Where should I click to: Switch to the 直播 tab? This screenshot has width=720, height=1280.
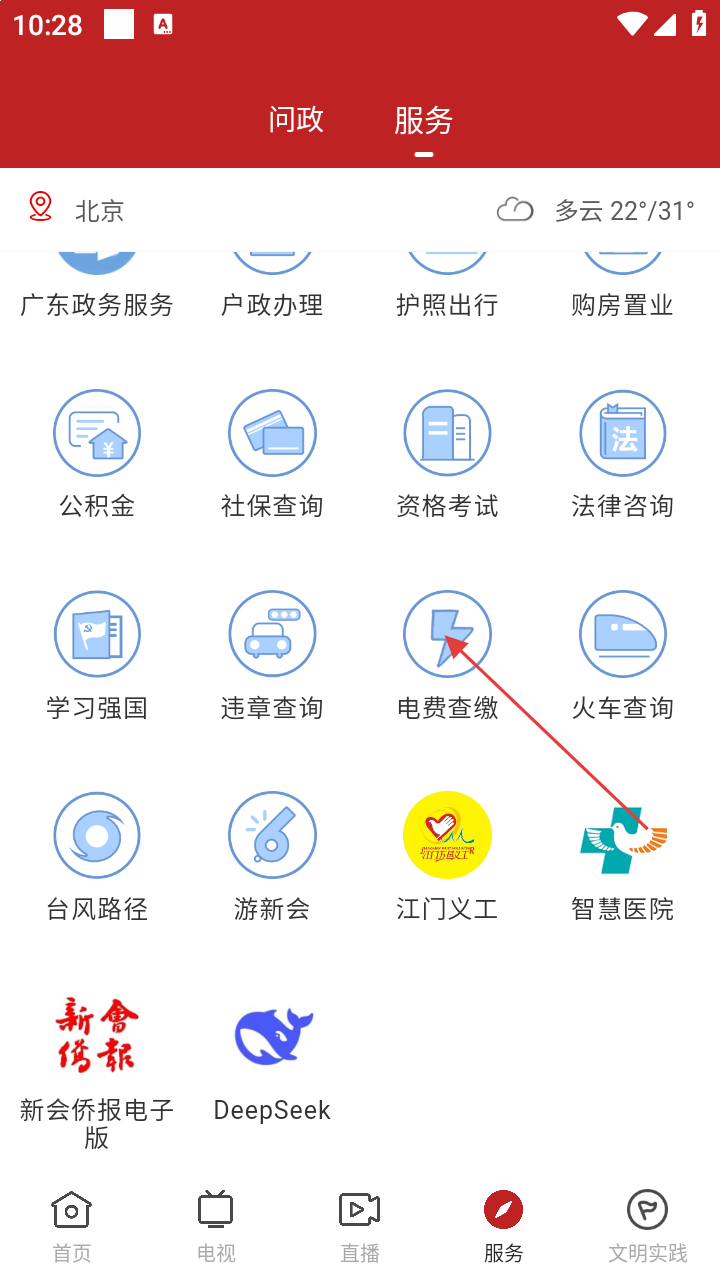(360, 1227)
